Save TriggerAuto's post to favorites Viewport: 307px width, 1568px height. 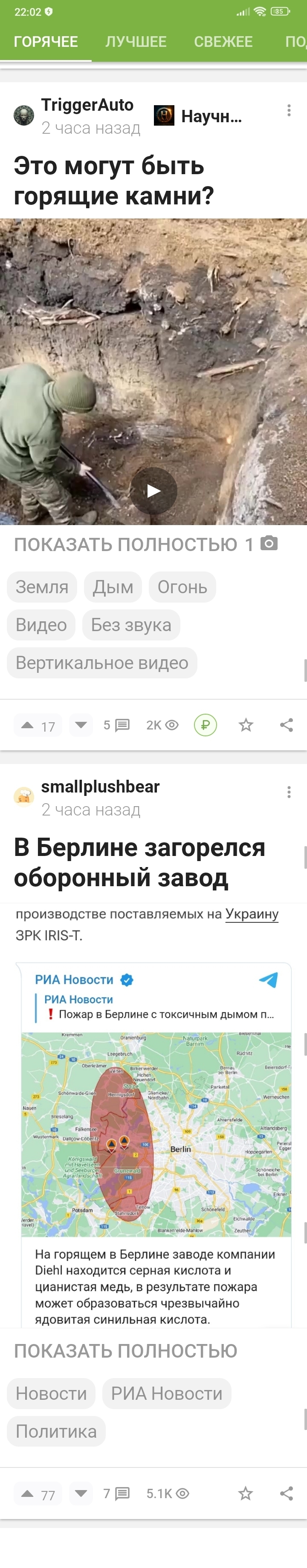point(246,725)
